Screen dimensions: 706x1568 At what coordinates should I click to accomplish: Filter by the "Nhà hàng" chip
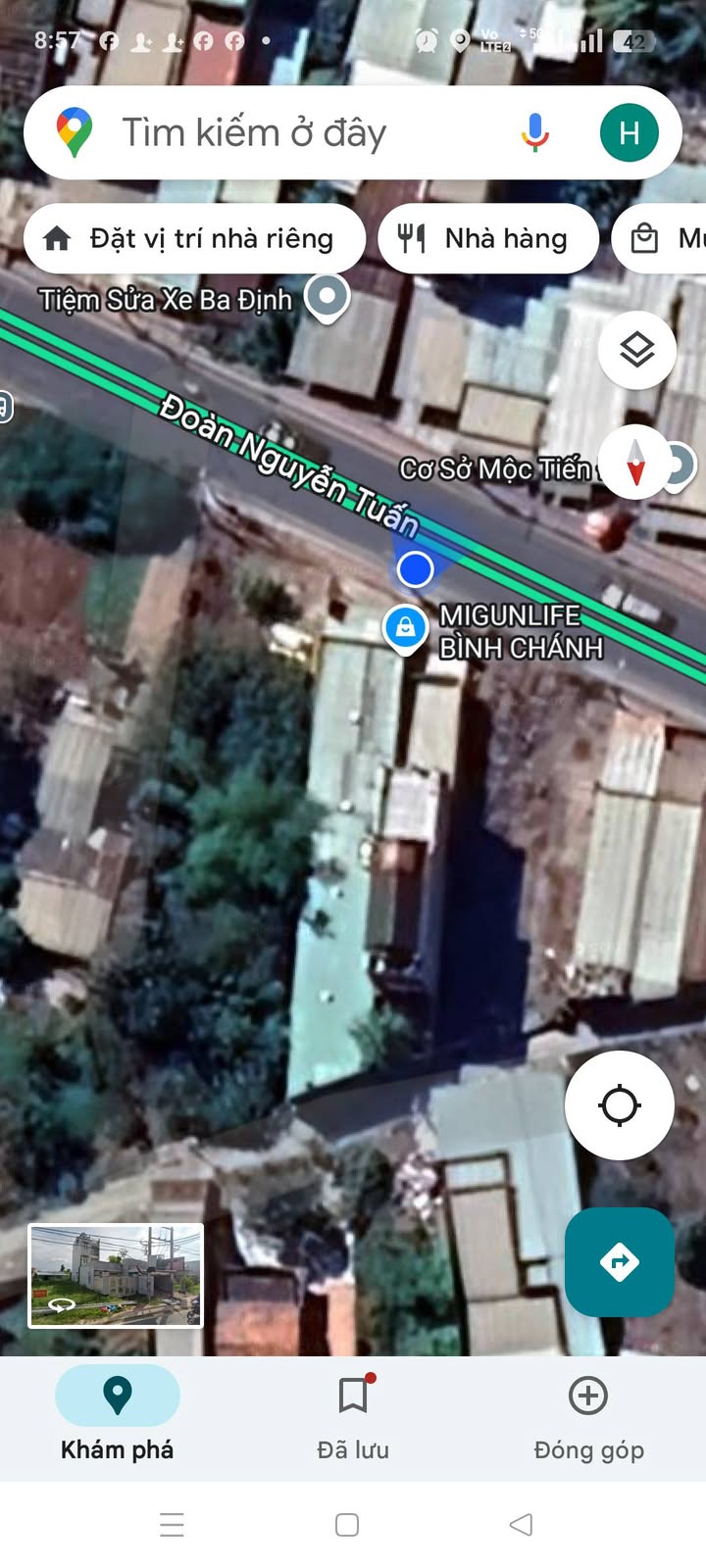(x=488, y=238)
